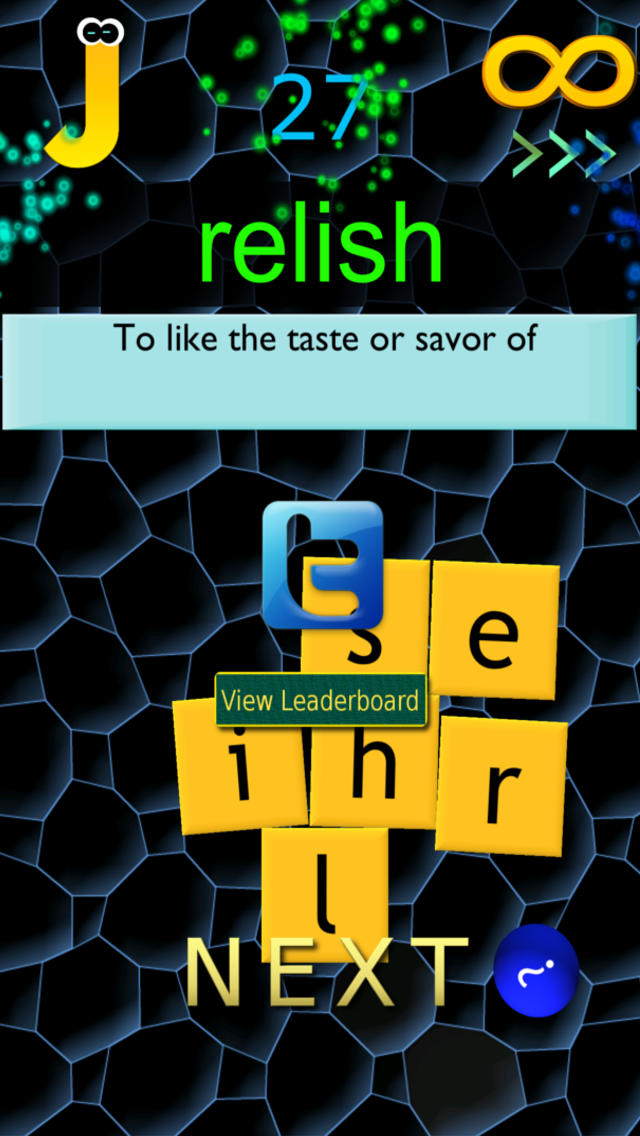Image resolution: width=640 pixels, height=1136 pixels.
Task: Tap the blue round hint ball
Action: point(536,970)
